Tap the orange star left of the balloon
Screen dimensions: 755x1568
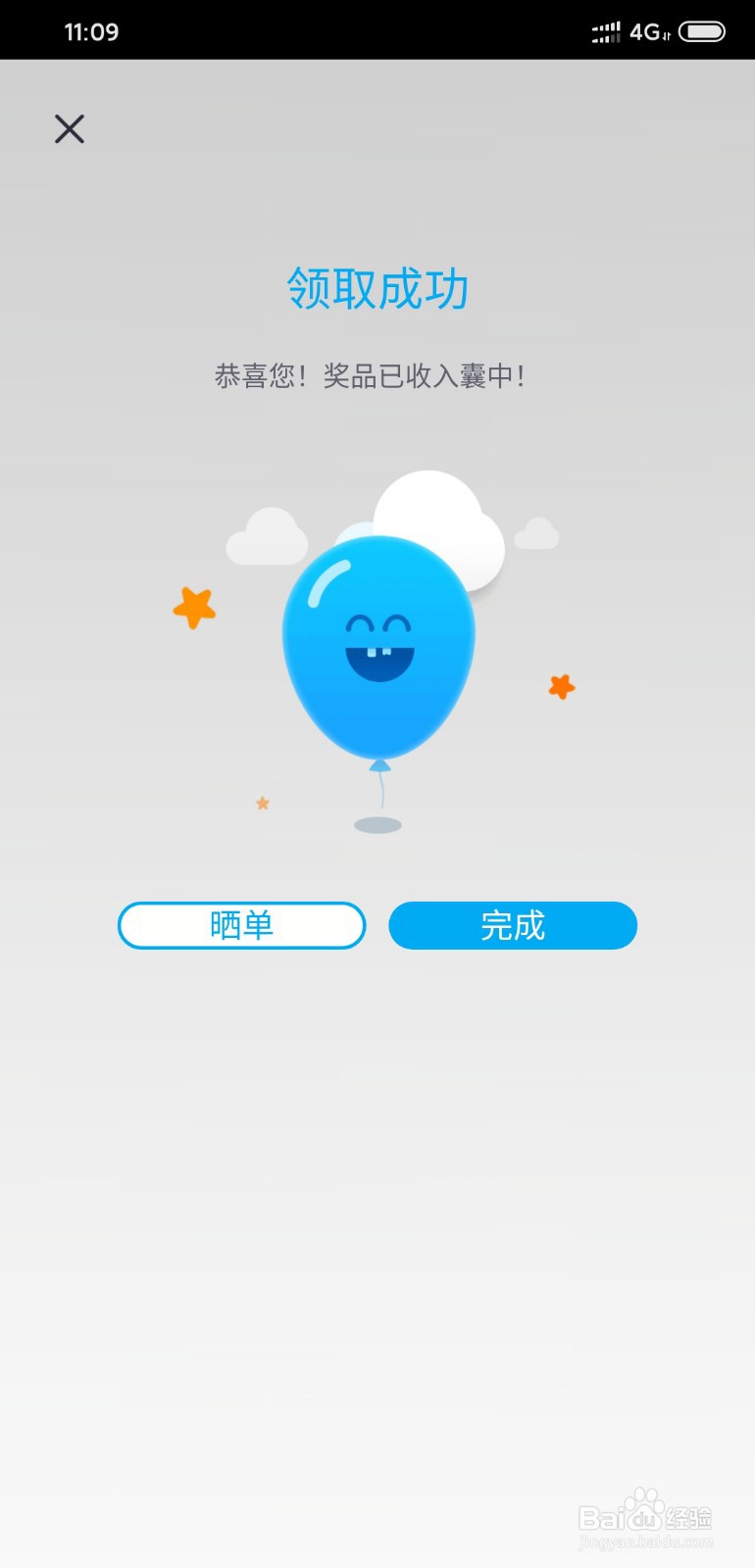pos(194,606)
